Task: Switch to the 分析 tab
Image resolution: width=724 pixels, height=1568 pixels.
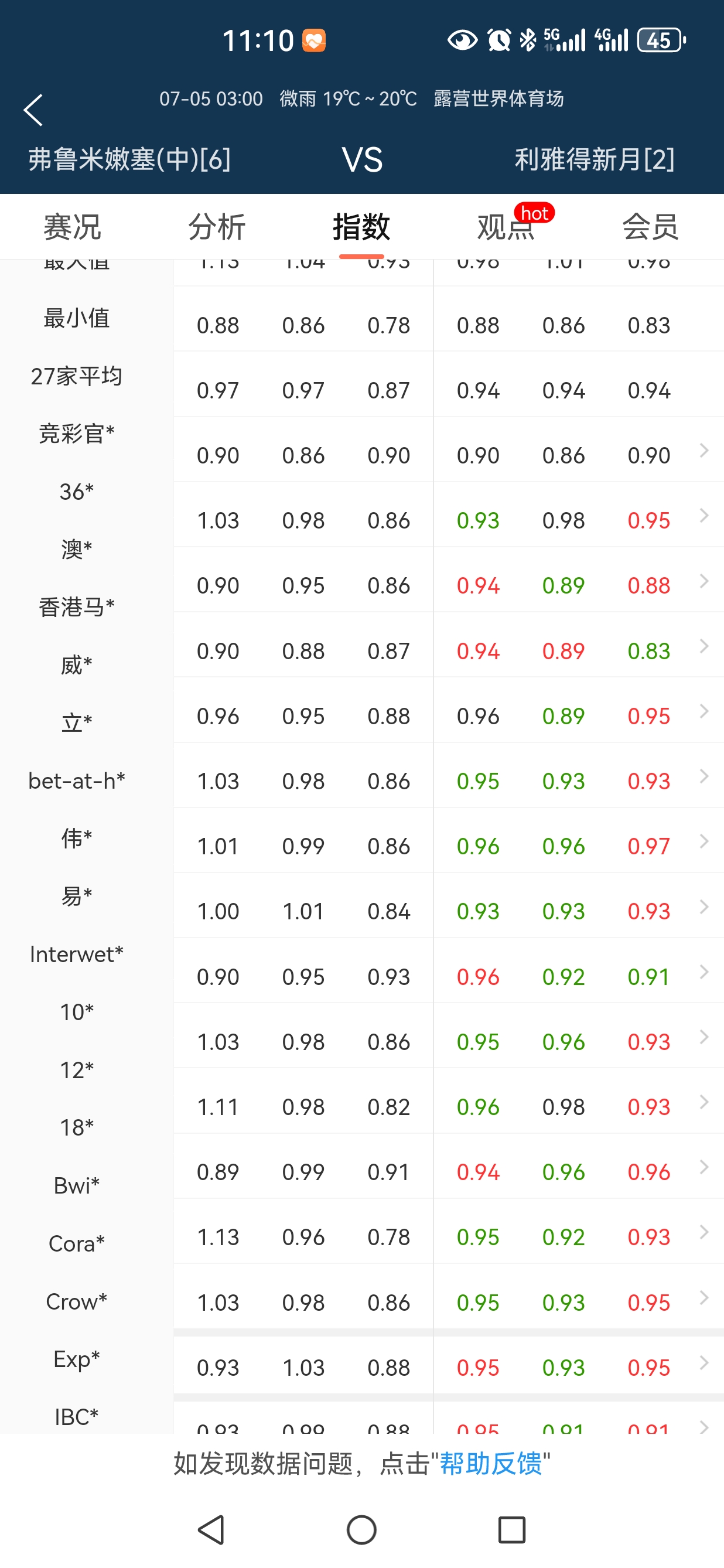Action: pos(217,227)
